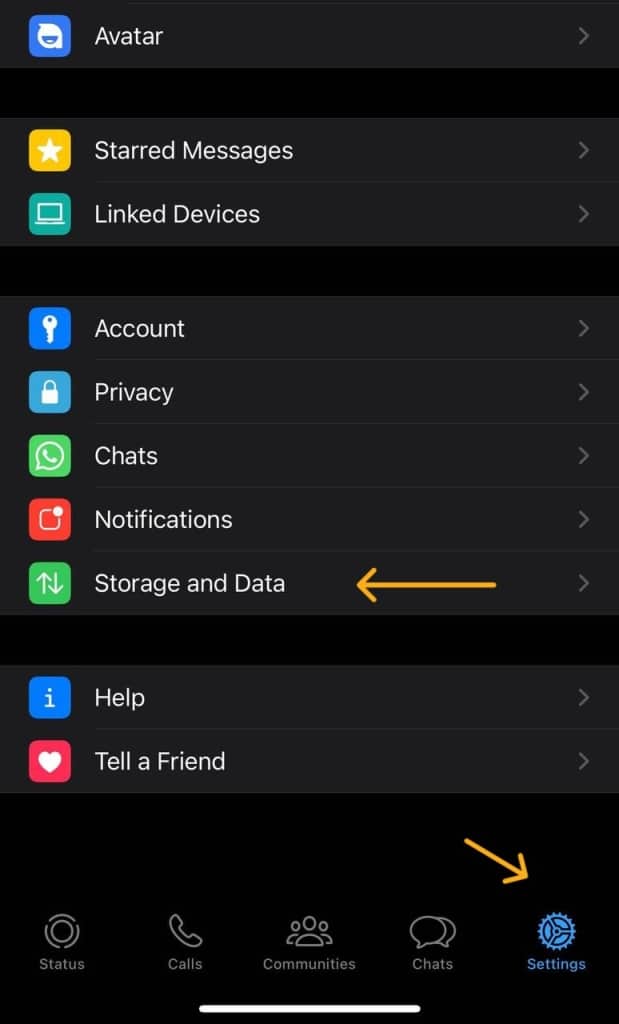Go to the Communities tab
This screenshot has height=1024, width=619.
[x=309, y=942]
